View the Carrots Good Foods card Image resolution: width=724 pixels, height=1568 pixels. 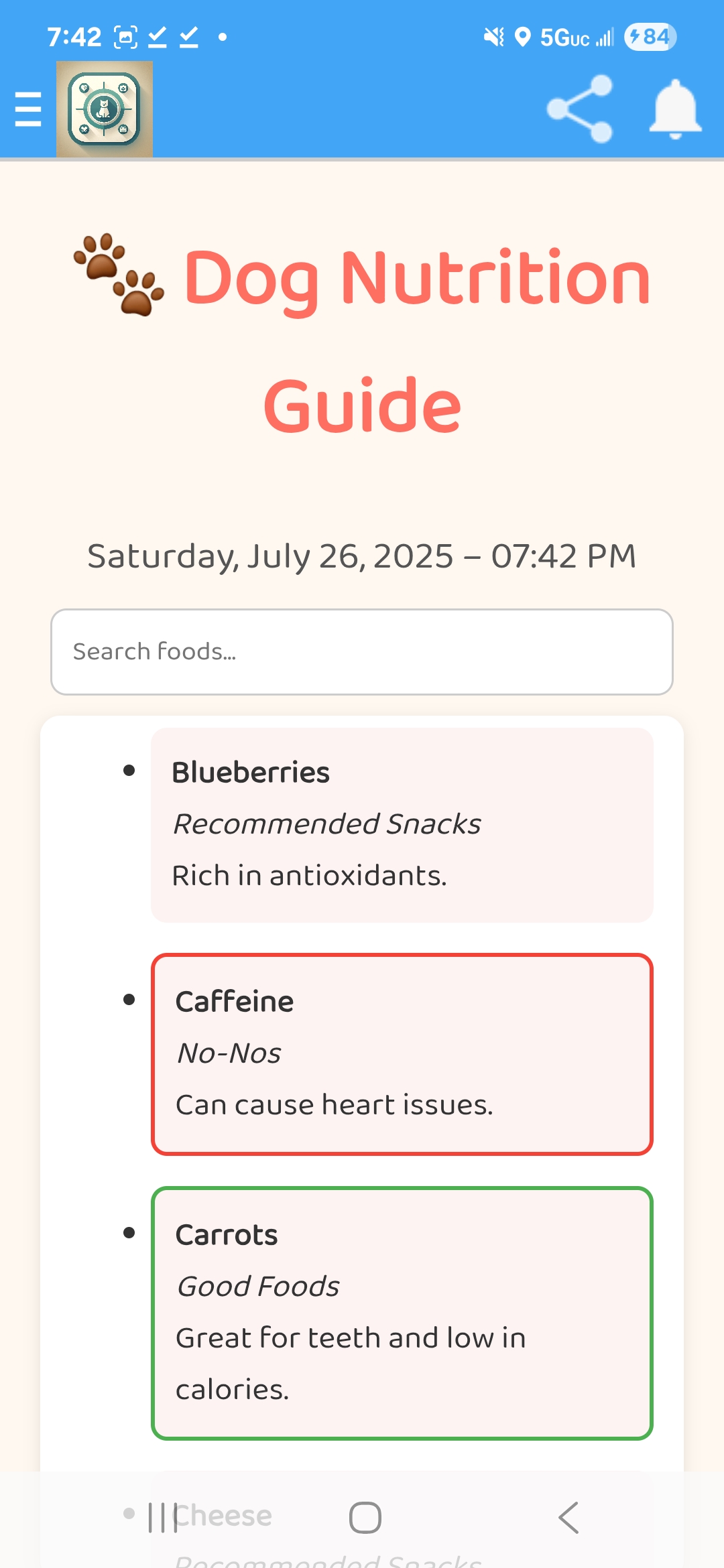[402, 1313]
